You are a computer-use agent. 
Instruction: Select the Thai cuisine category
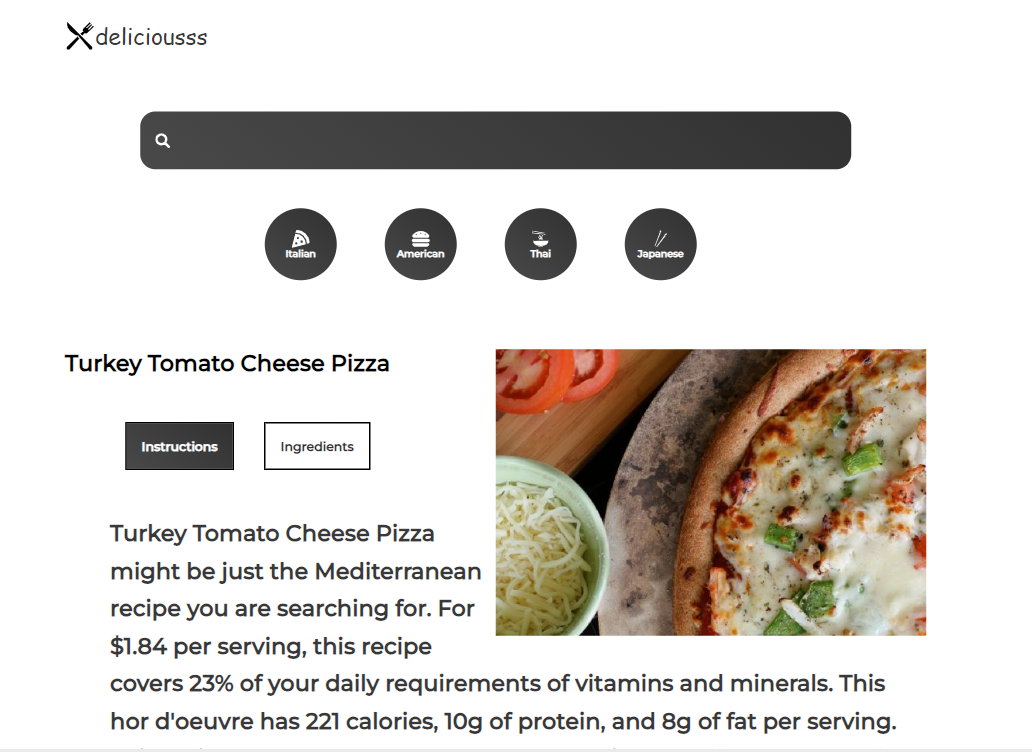point(540,244)
